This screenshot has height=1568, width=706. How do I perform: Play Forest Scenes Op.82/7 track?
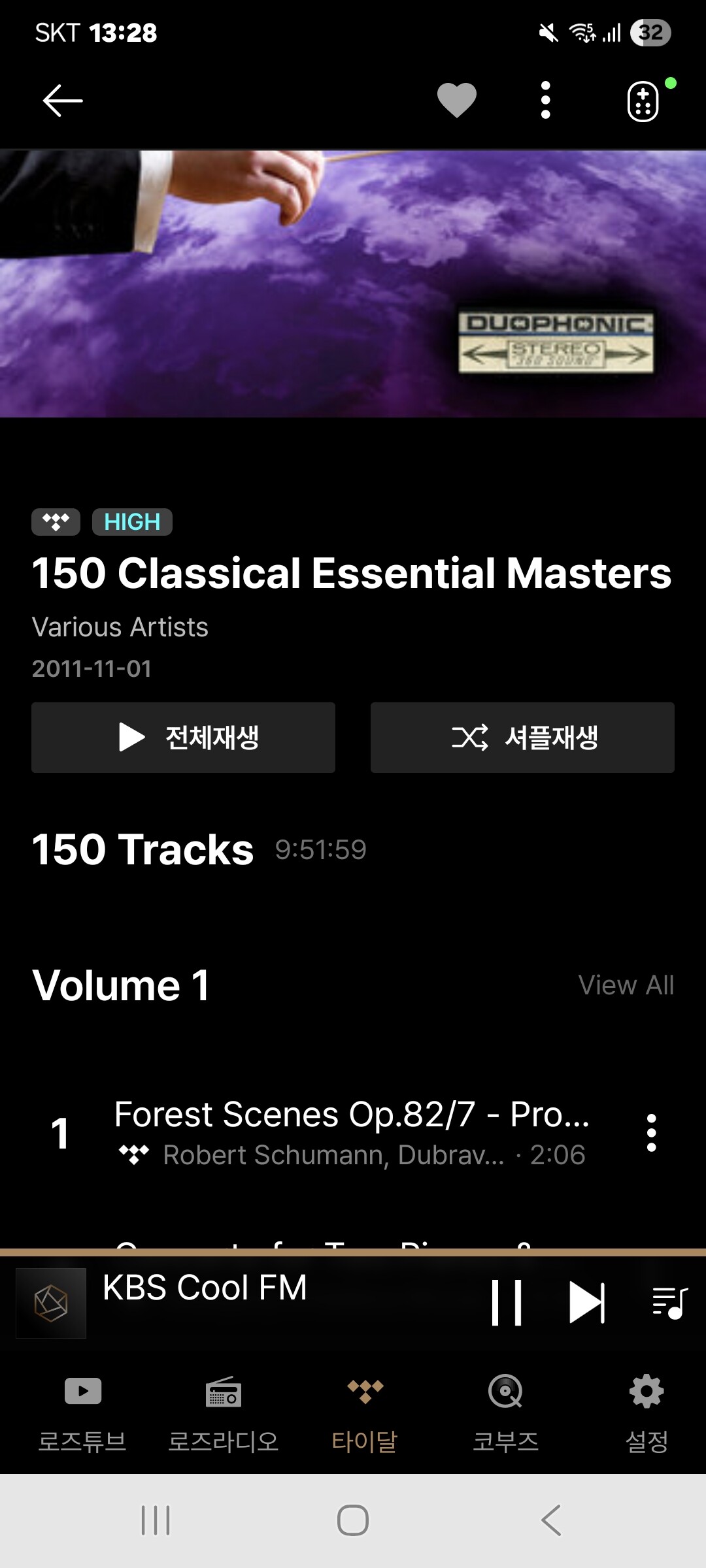coord(352,1132)
